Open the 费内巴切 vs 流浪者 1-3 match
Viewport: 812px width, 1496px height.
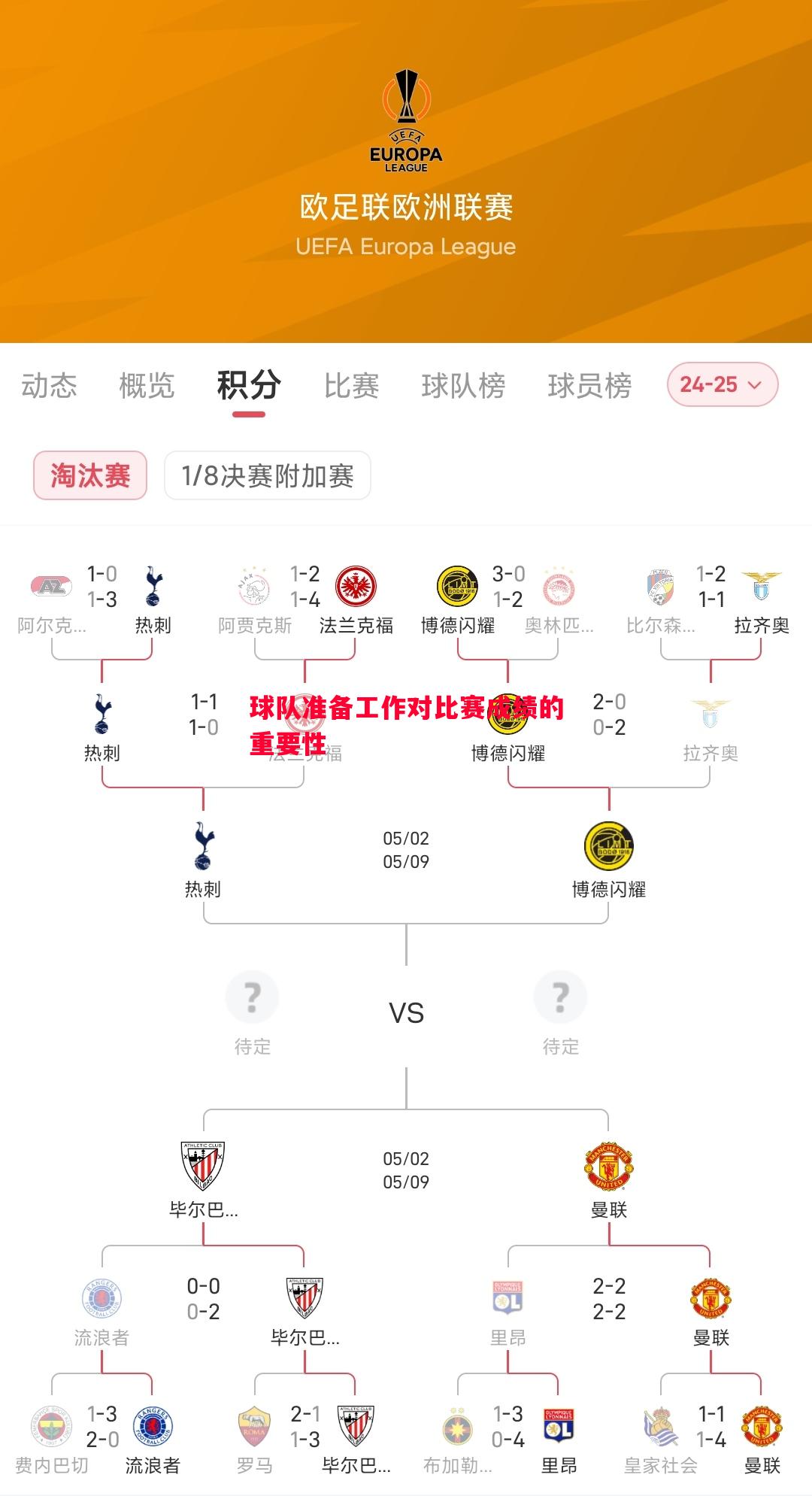pos(102,1427)
